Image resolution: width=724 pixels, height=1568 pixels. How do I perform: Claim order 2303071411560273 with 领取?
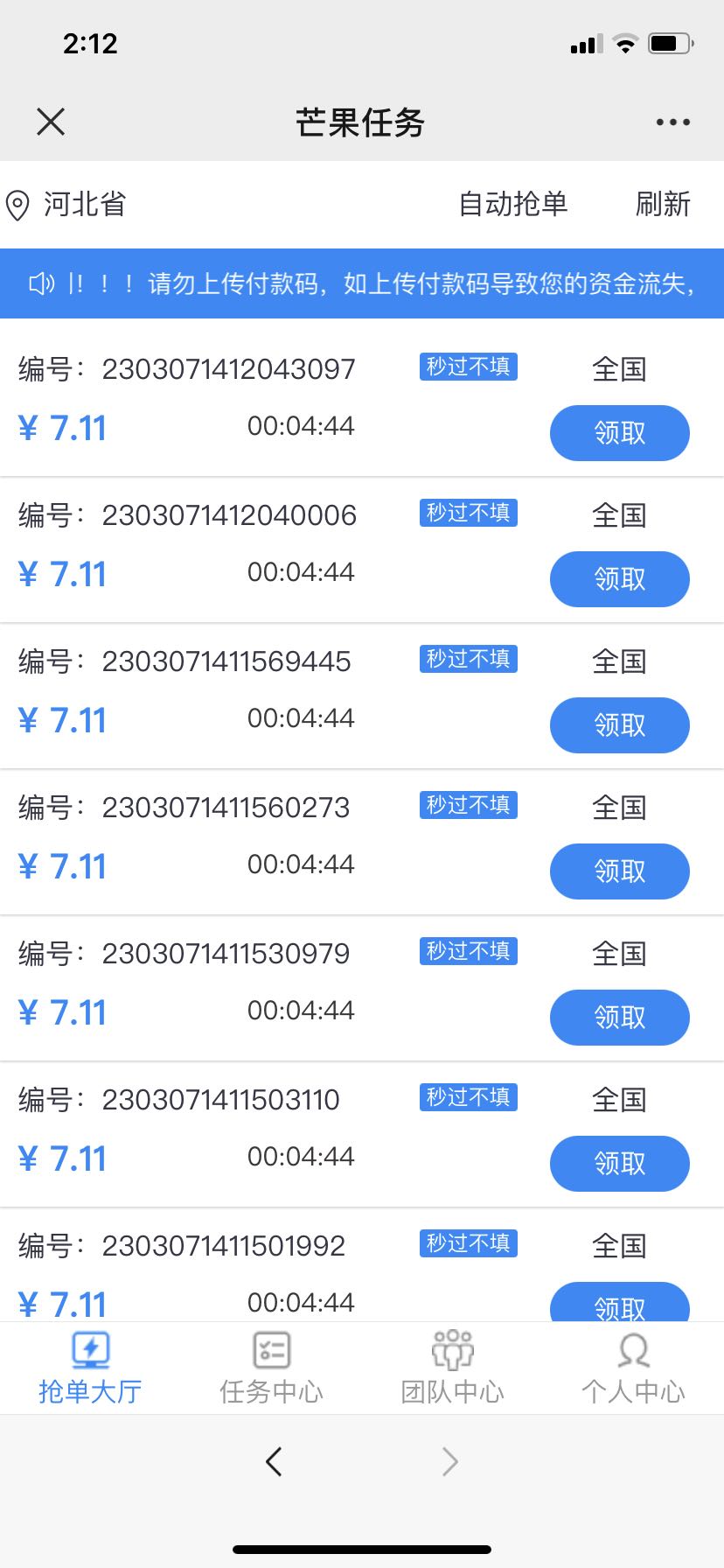[x=620, y=871]
